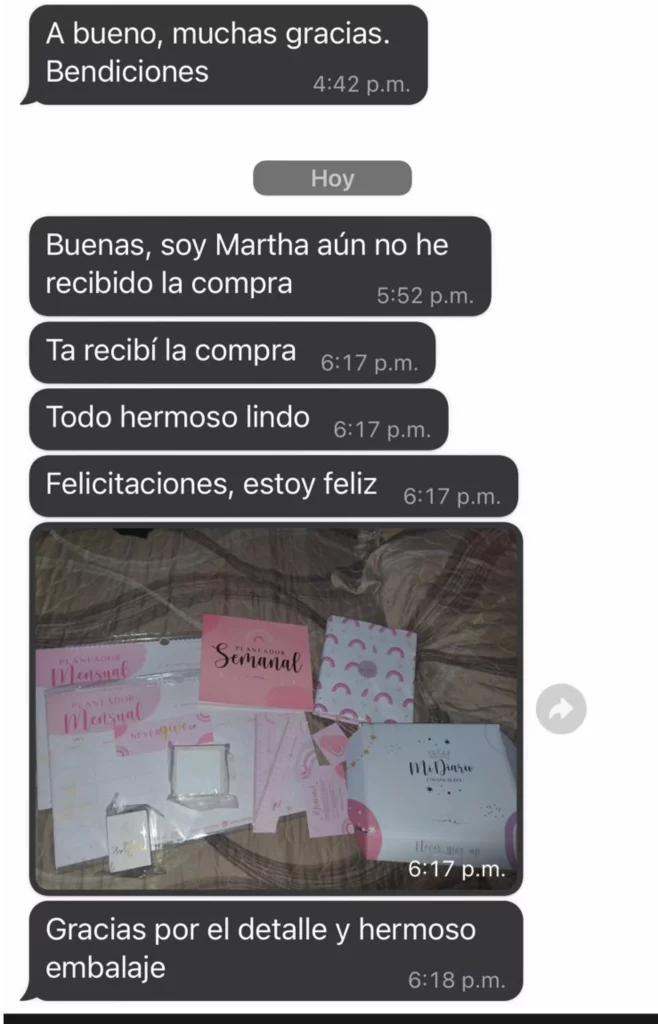
Task: Open the photo of the received planners
Action: tap(276, 707)
